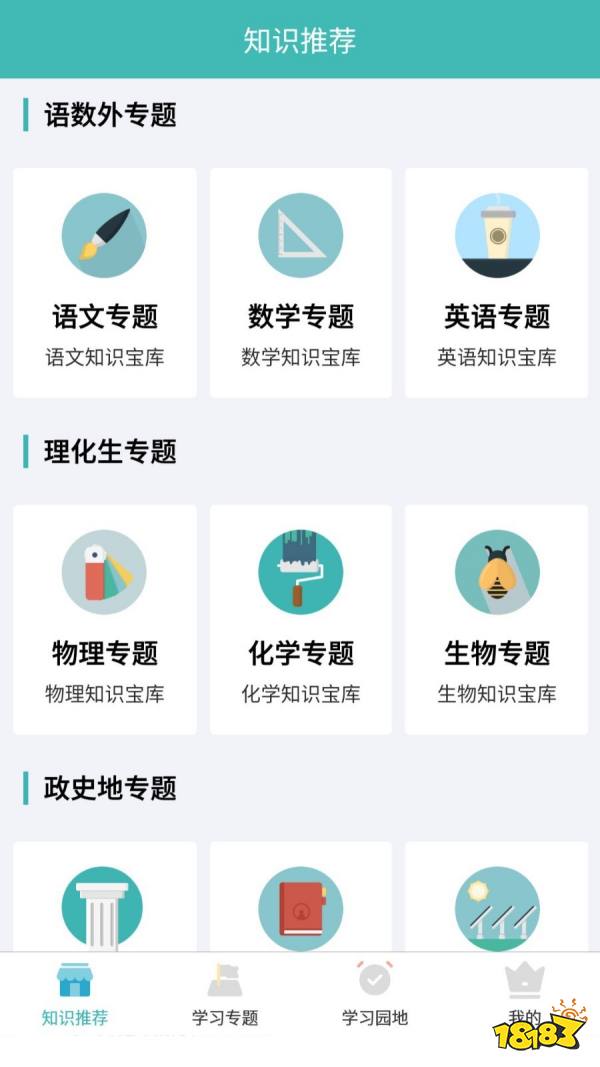Screen dimensions: 600x1067
Task: Open the 物理专题 card
Action: coord(105,619)
